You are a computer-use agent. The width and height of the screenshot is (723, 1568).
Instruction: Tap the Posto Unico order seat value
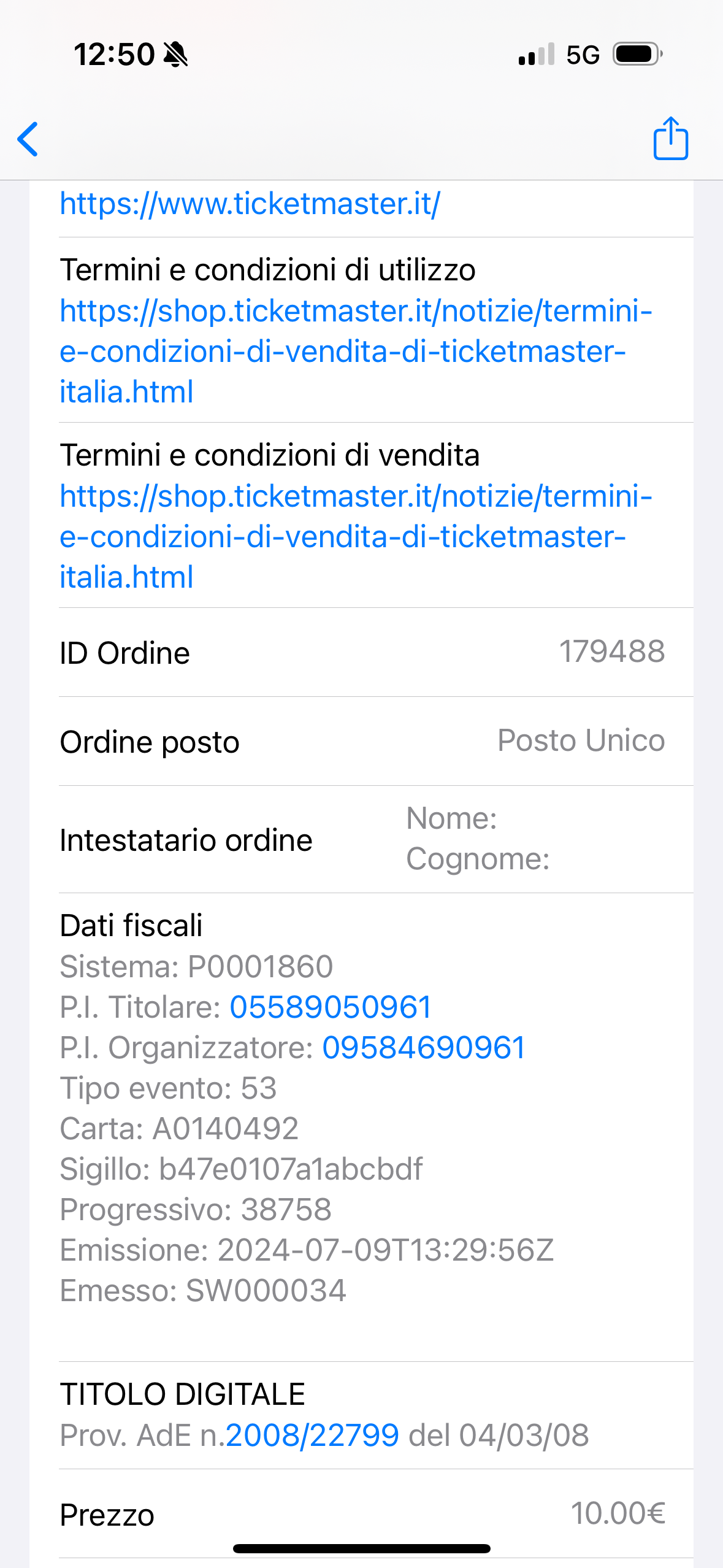(580, 740)
